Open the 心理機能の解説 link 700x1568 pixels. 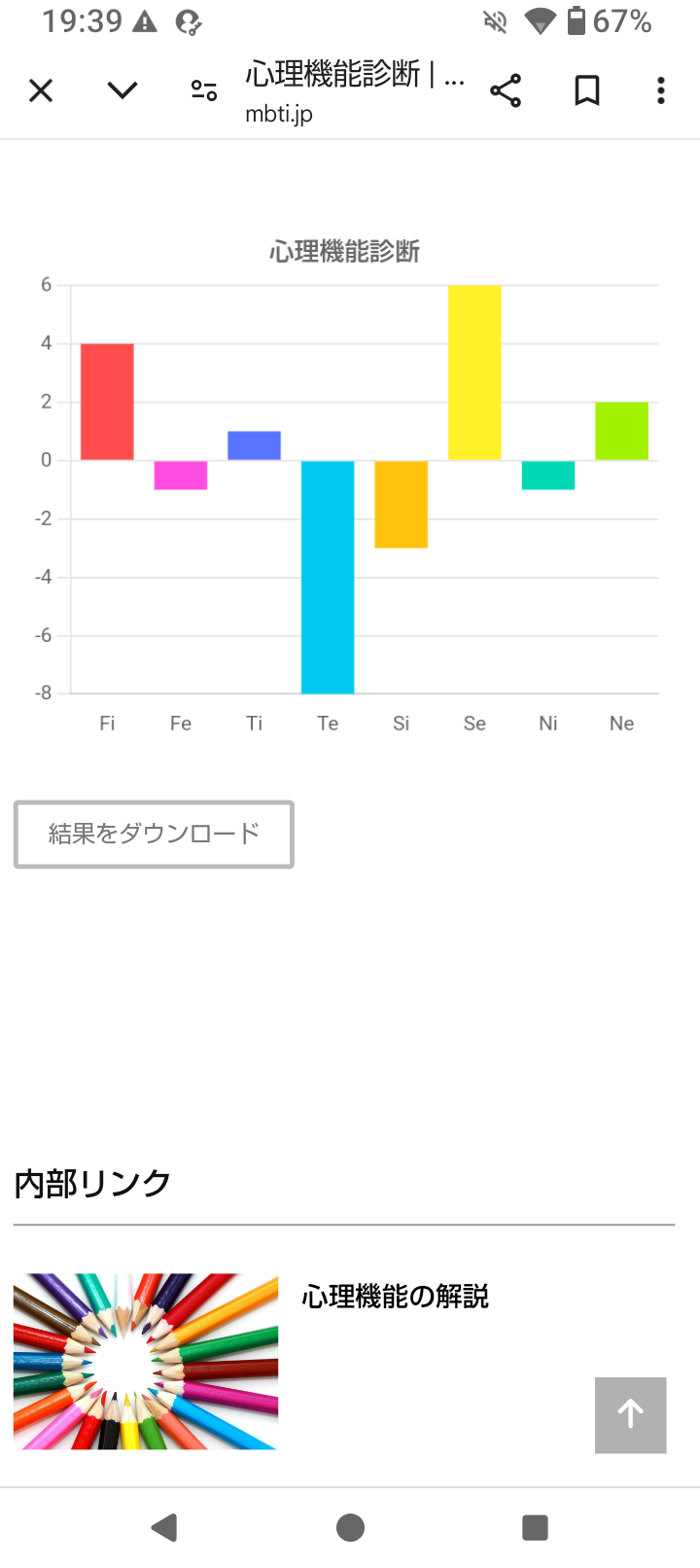395,1297
